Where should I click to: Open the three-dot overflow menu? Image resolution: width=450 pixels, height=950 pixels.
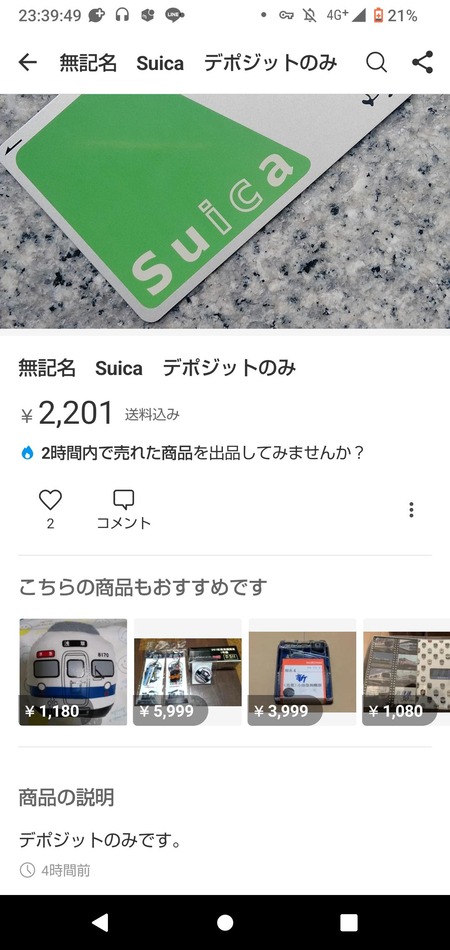pos(411,510)
